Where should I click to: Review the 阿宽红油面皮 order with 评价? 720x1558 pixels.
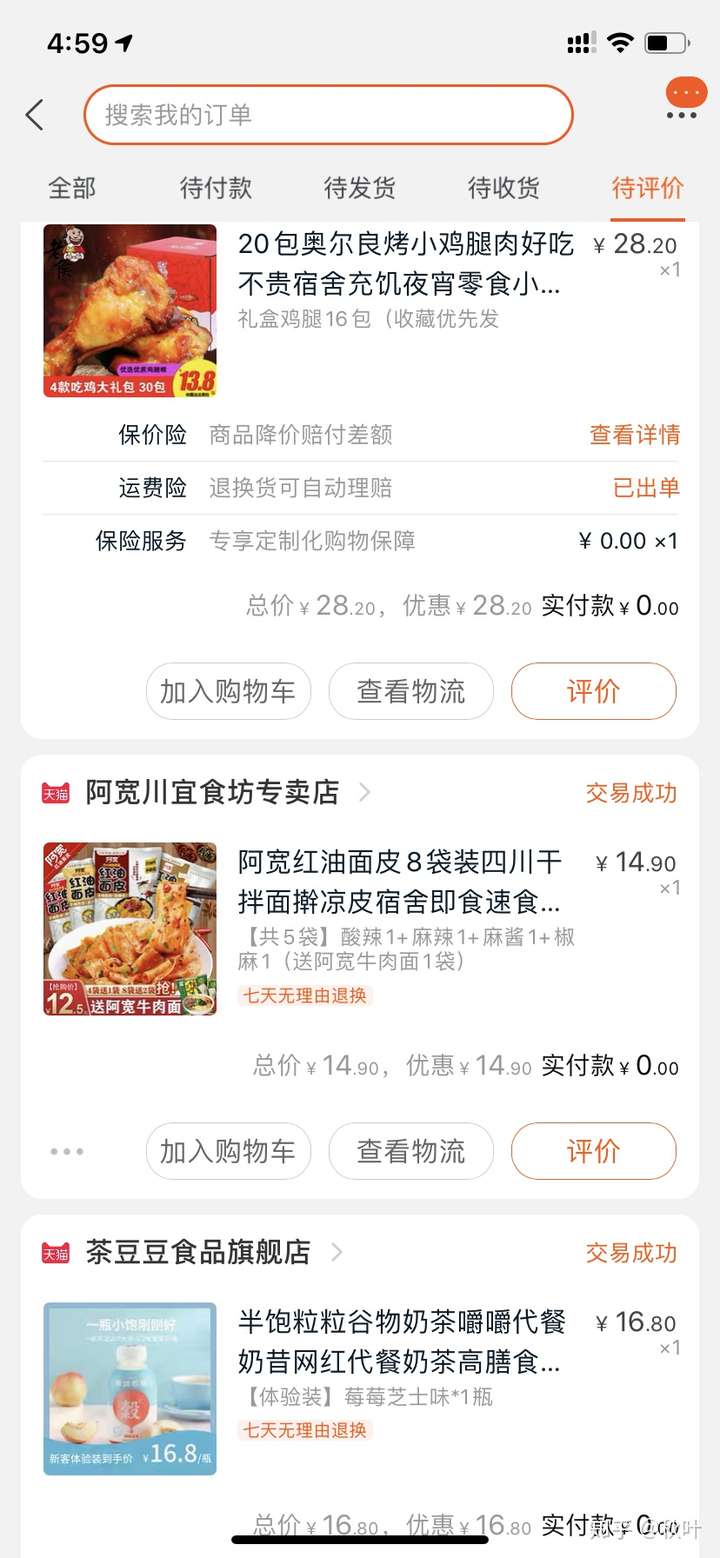[x=593, y=1151]
